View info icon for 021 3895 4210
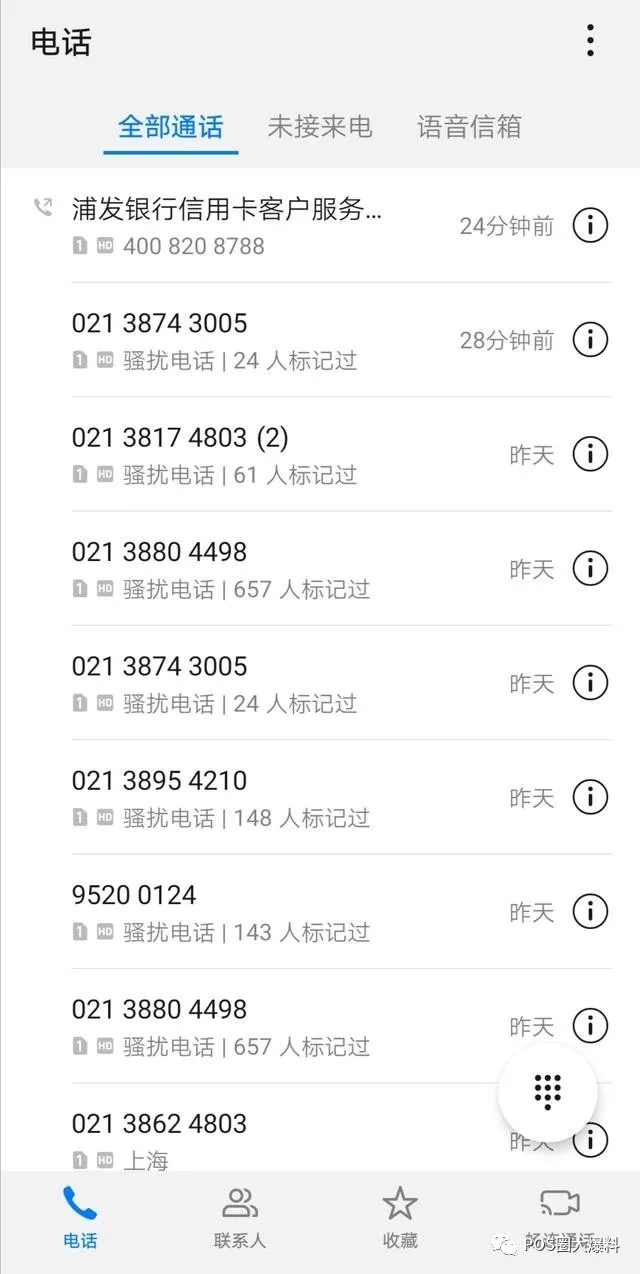The width and height of the screenshot is (640, 1274). [x=590, y=797]
